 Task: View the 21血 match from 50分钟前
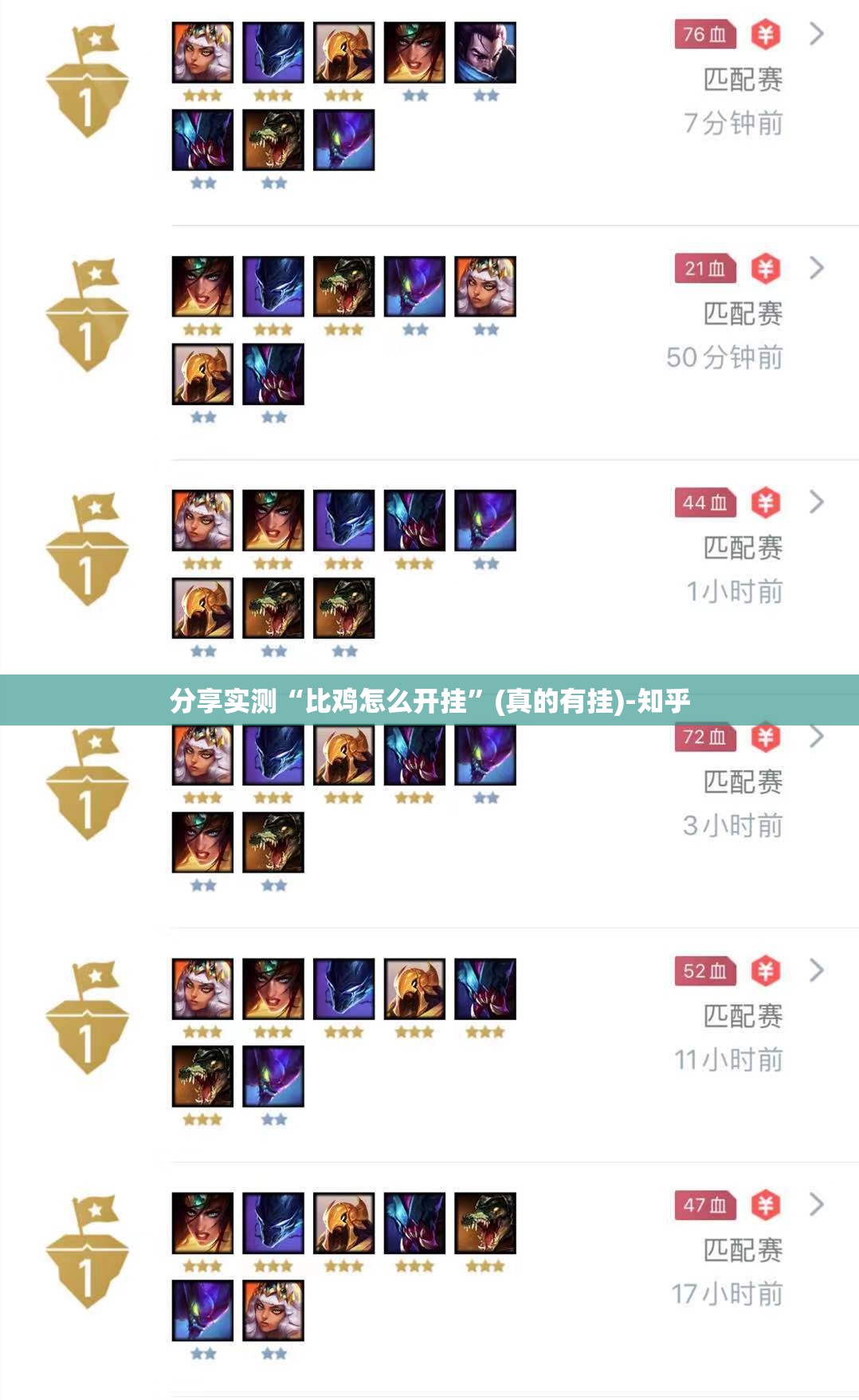pos(816,269)
